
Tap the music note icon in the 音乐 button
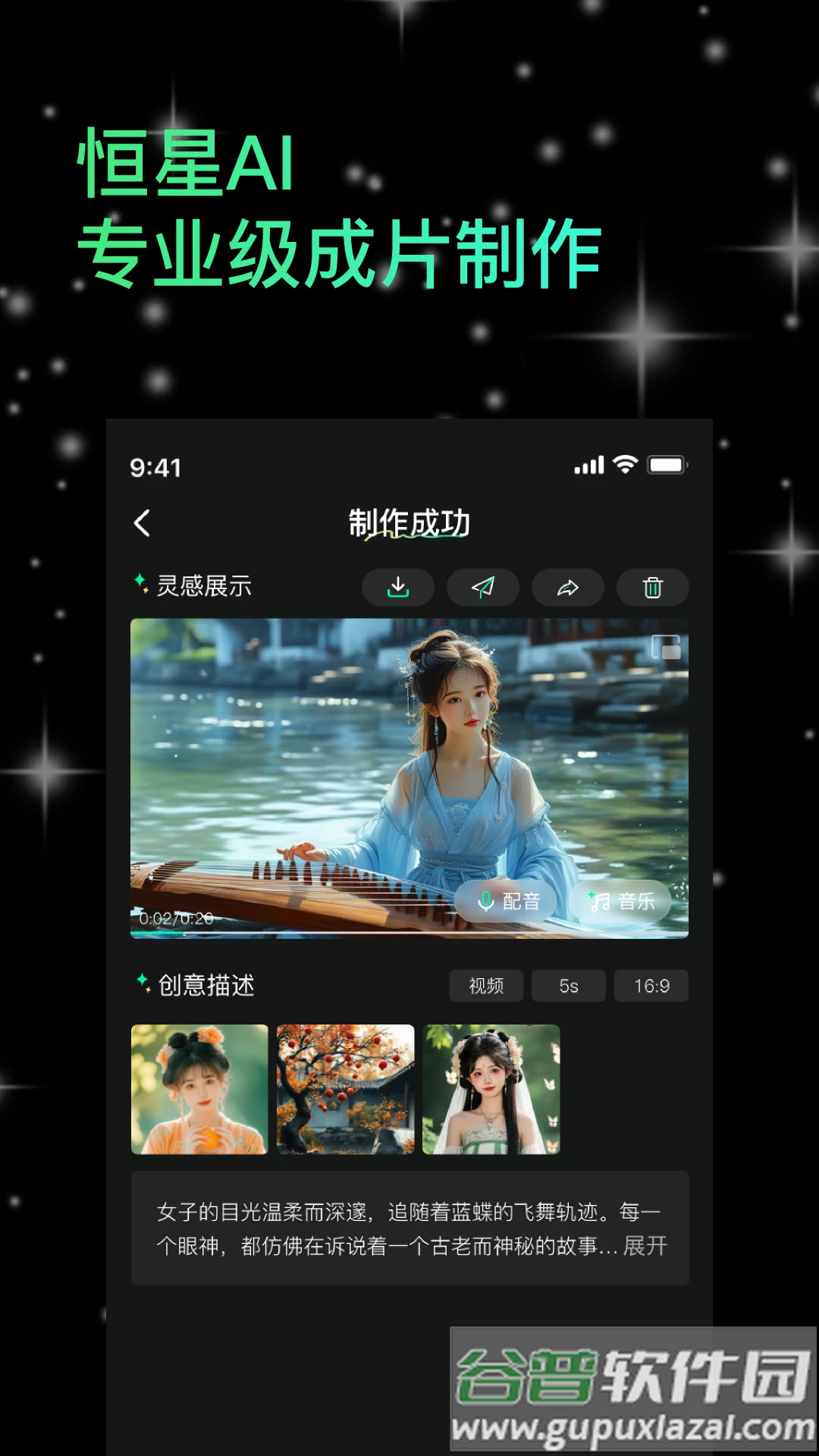(598, 901)
